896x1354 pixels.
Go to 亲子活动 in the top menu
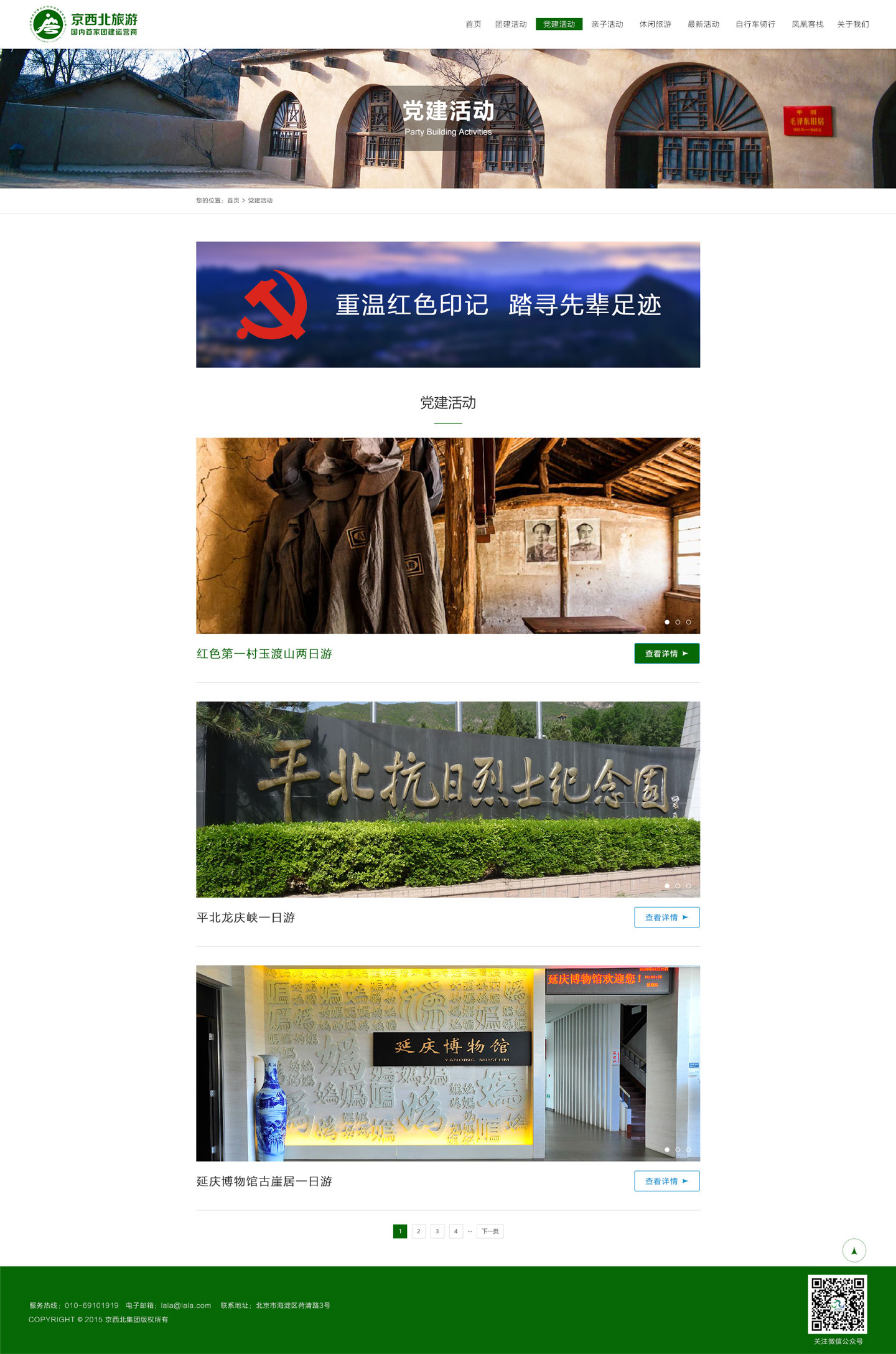point(607,24)
